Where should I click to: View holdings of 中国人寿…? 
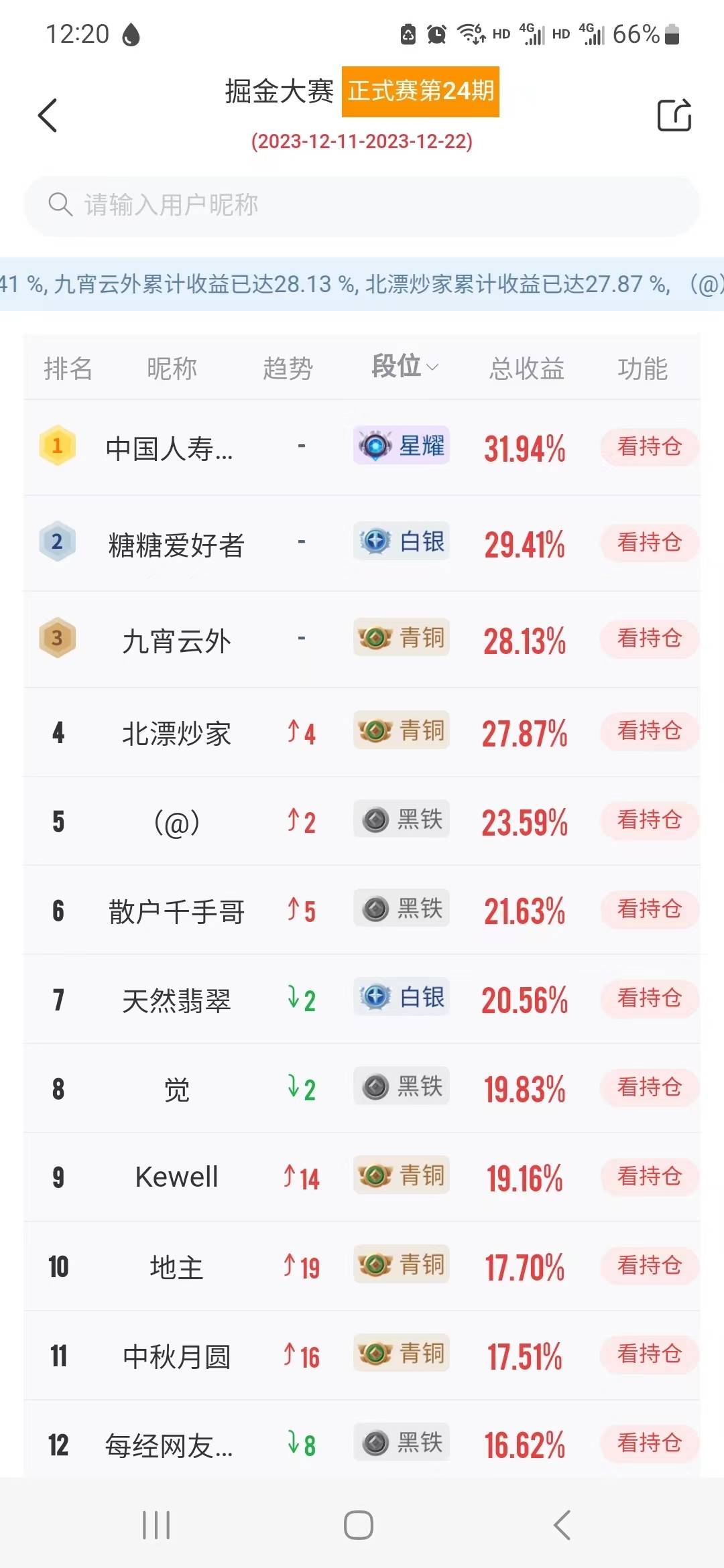649,447
